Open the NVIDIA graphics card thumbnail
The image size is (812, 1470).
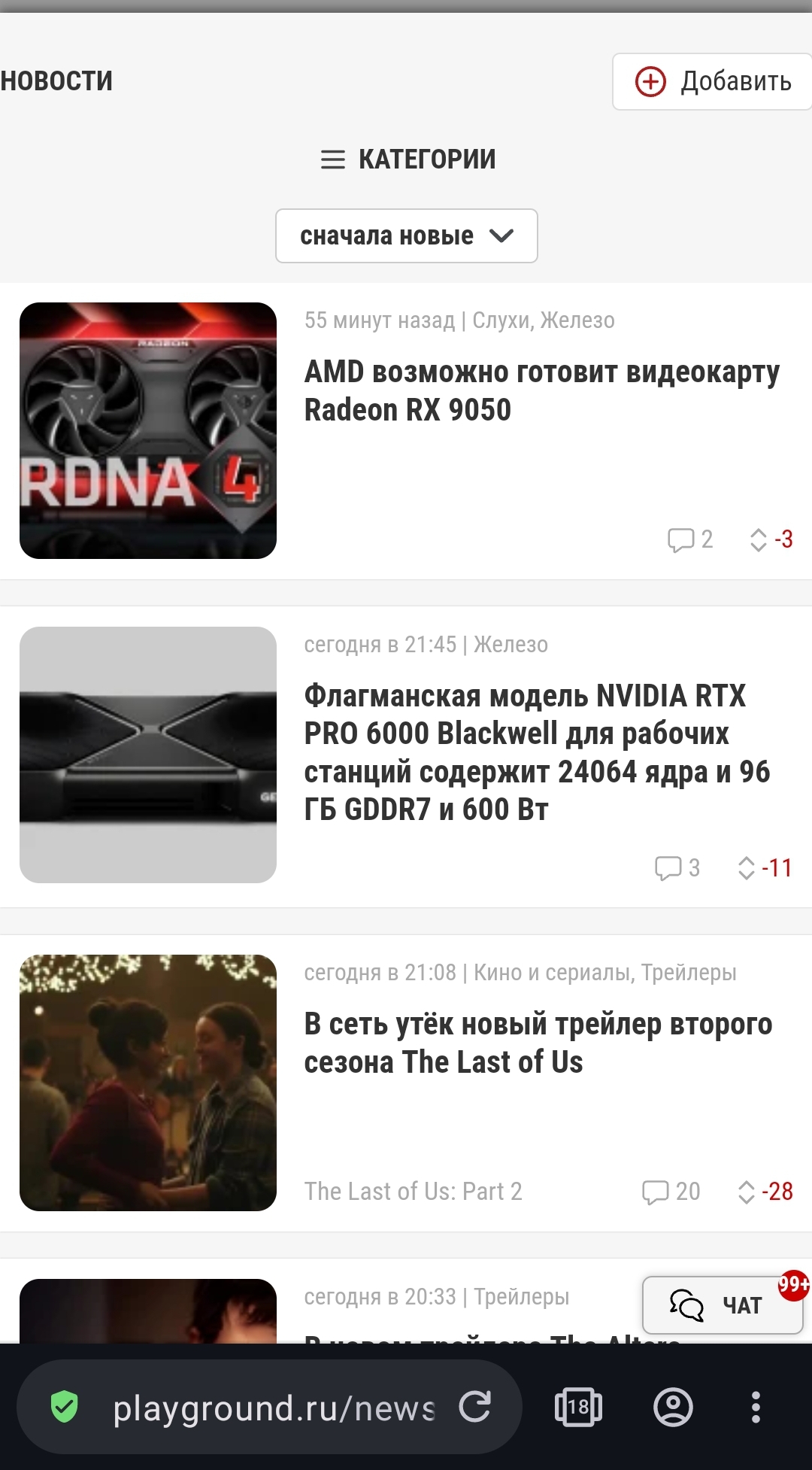tap(148, 755)
